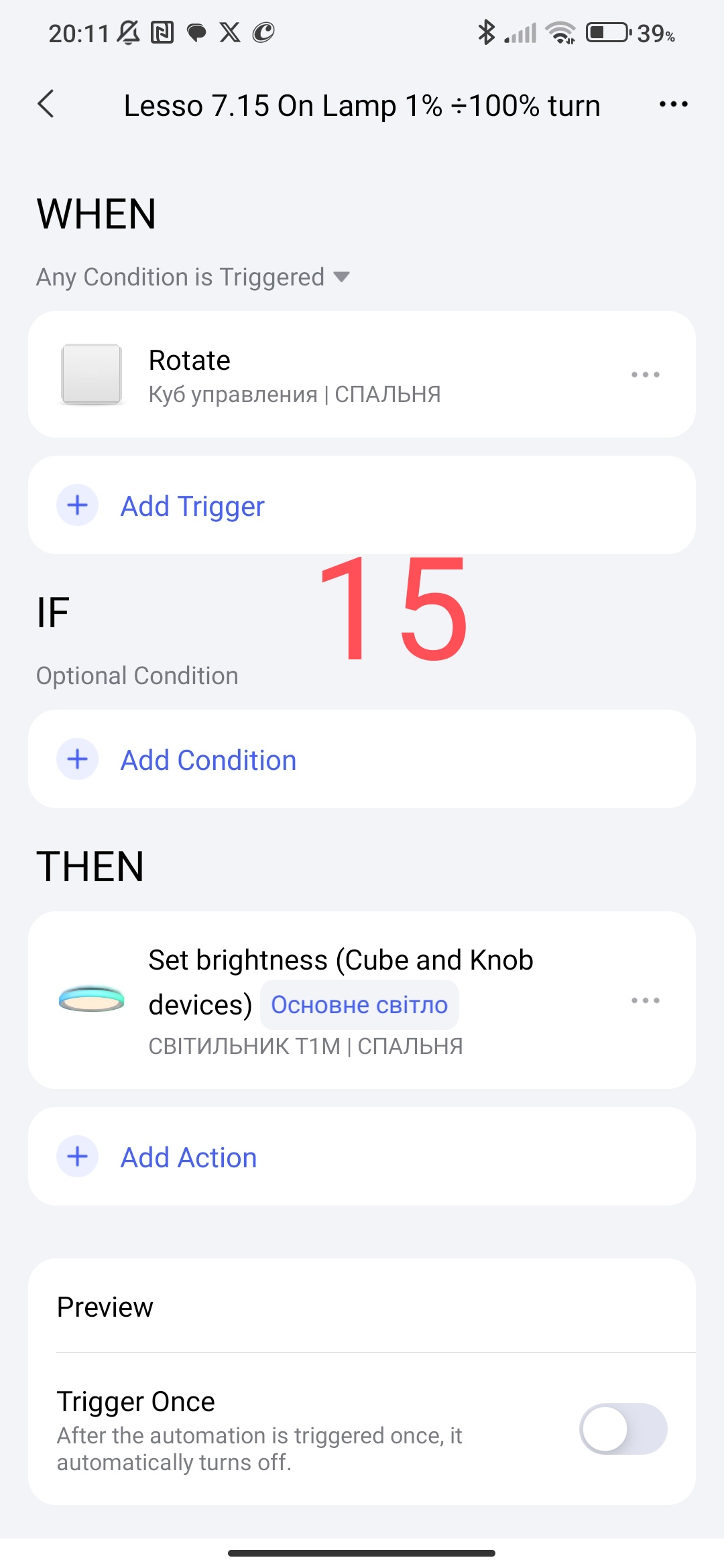This screenshot has width=724, height=1568.
Task: Enable the Trigger Once switch
Action: [x=623, y=1429]
